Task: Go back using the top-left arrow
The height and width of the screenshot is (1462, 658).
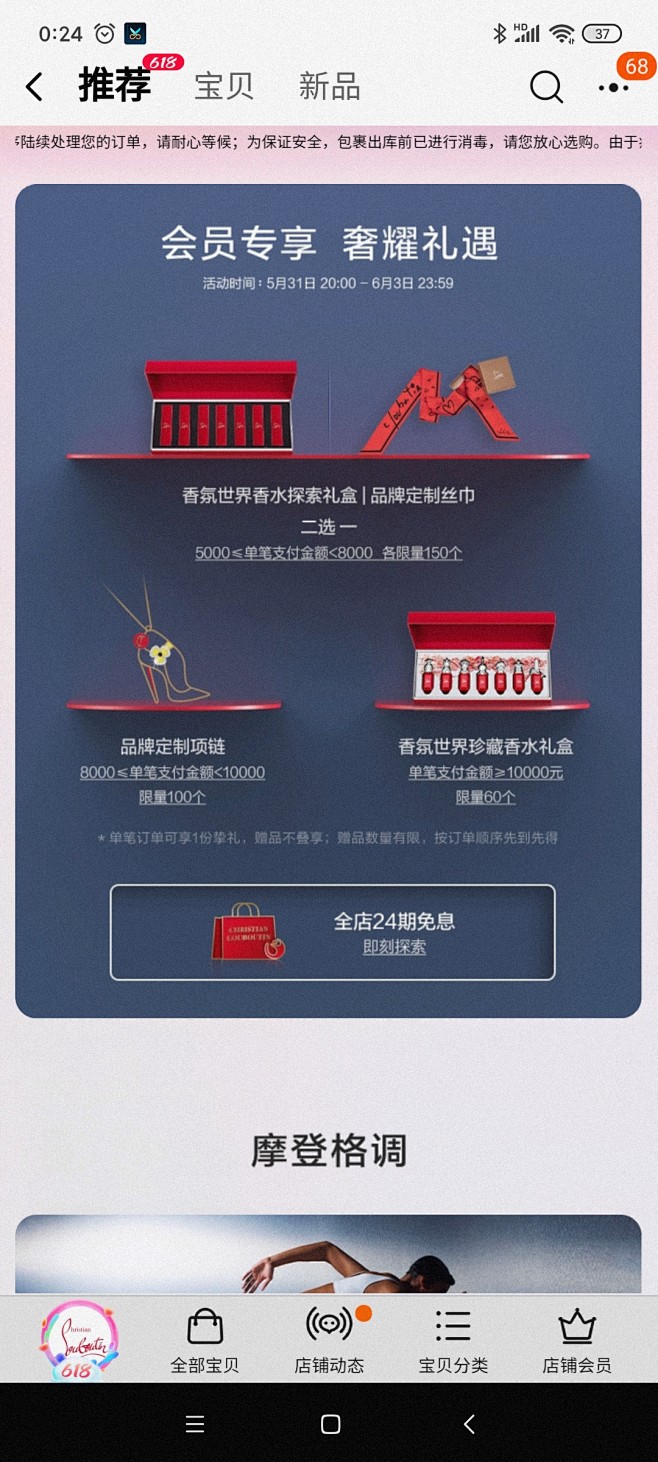Action: tap(34, 88)
